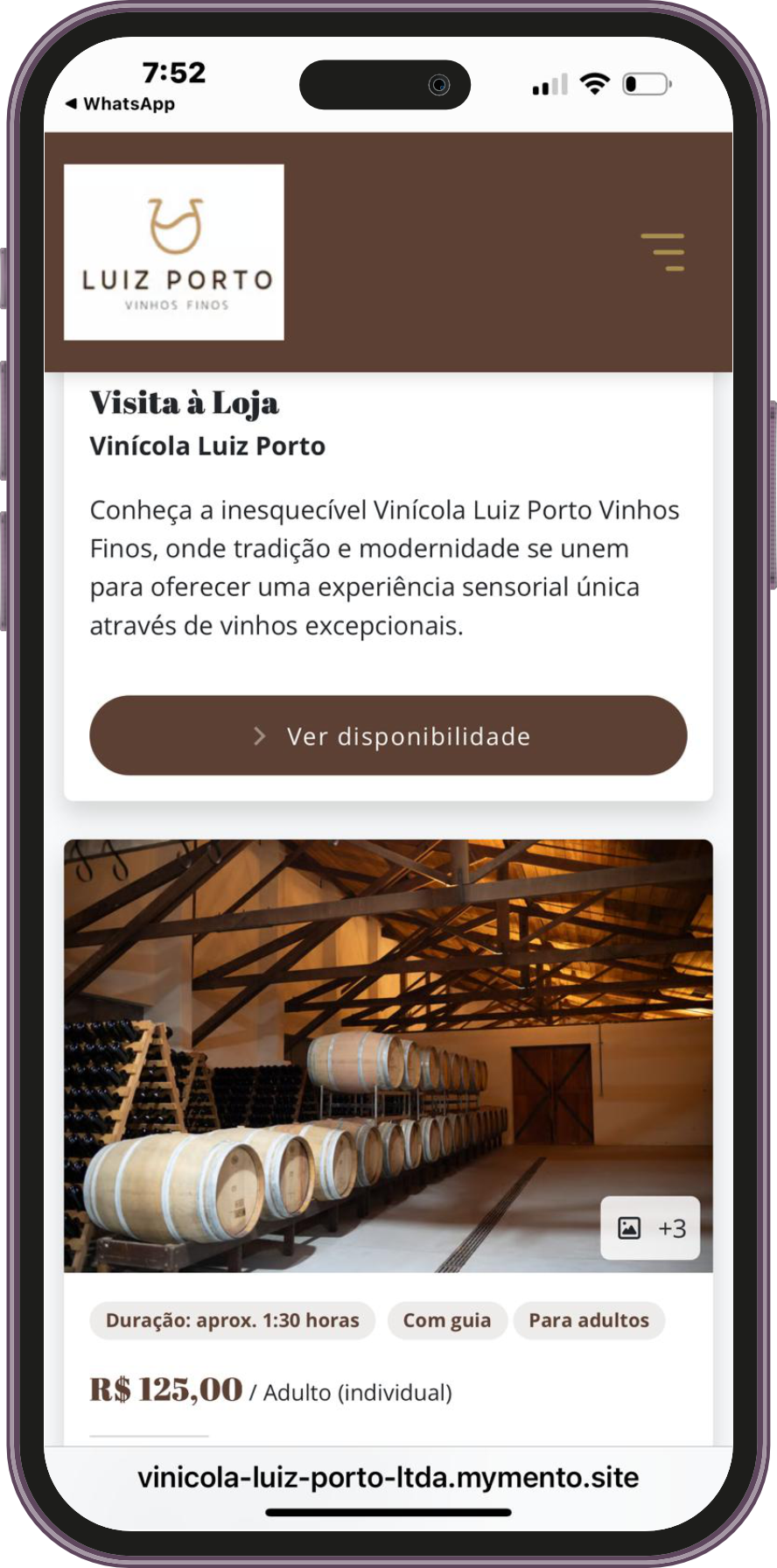
Task: Open the +3 photo gallery
Action: click(x=650, y=1227)
